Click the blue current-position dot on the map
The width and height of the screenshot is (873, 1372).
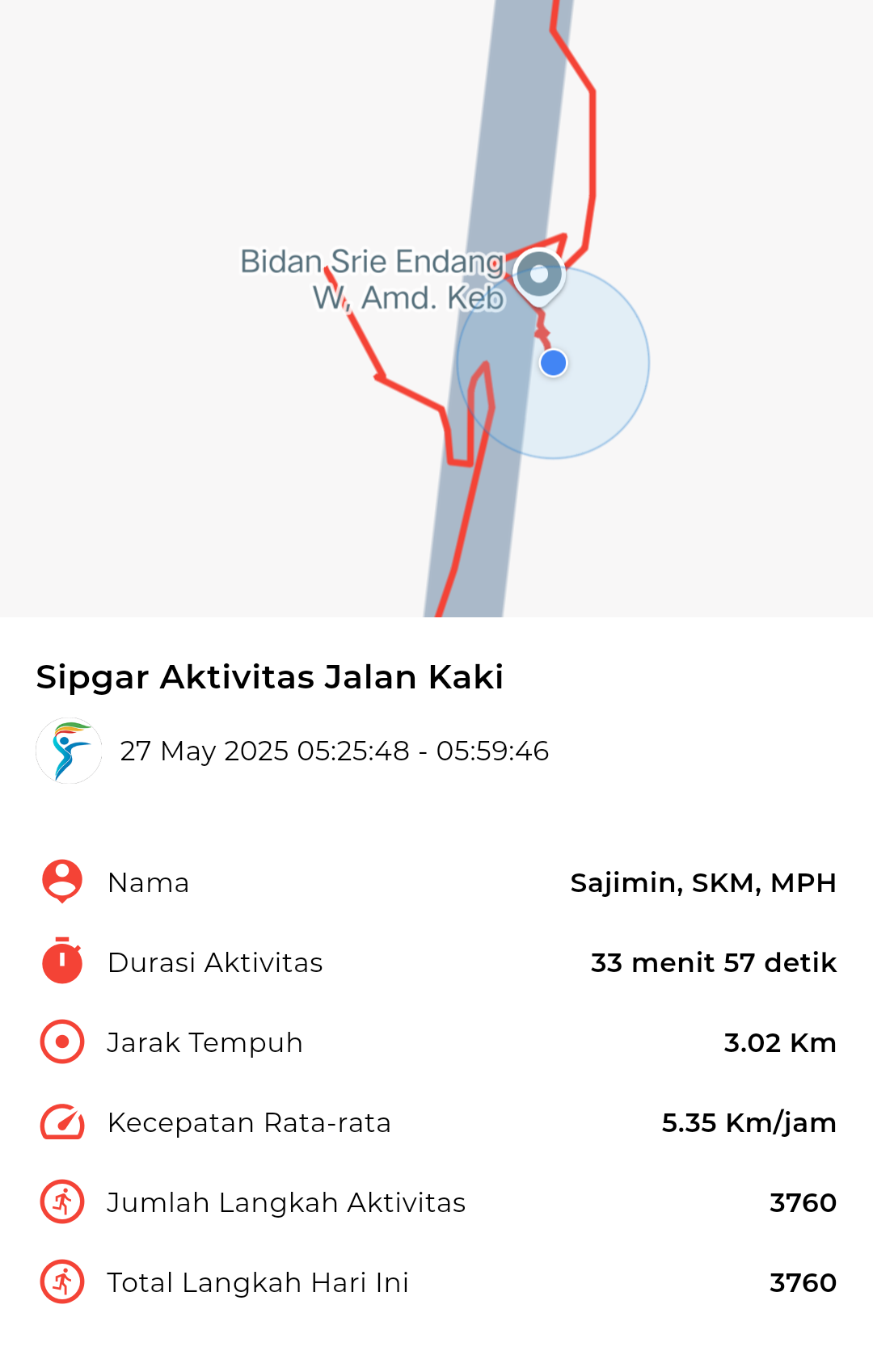point(552,364)
